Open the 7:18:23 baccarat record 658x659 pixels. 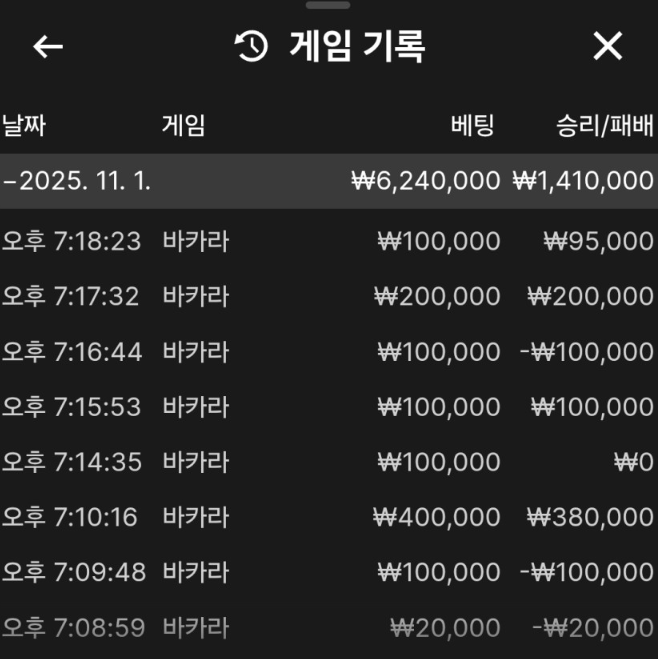[328, 241]
